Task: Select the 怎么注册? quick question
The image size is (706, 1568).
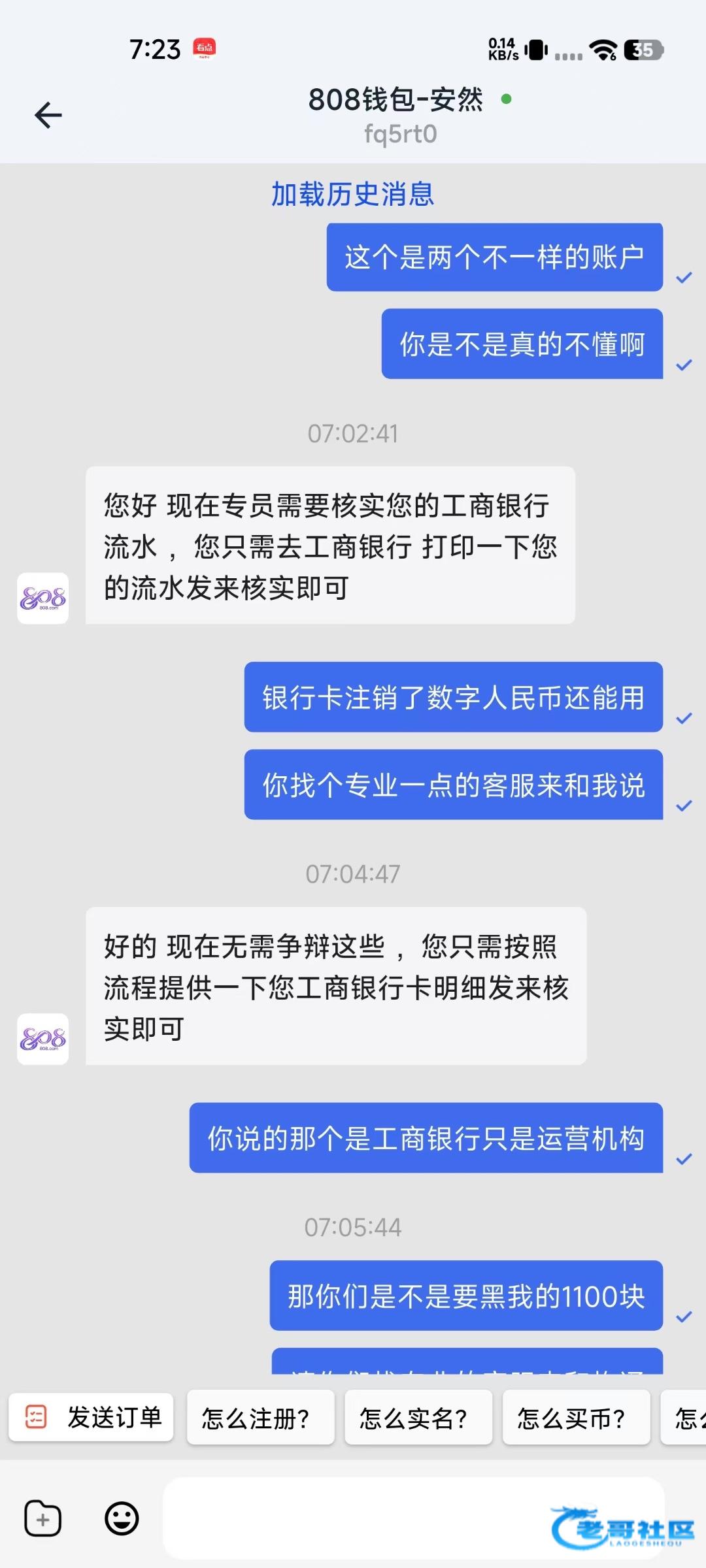Action: (260, 1418)
